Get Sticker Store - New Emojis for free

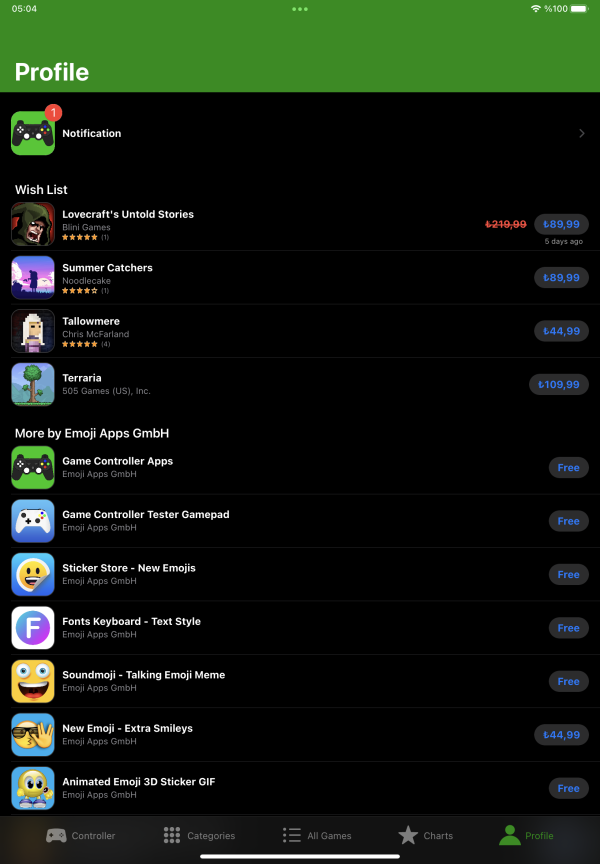(568, 575)
